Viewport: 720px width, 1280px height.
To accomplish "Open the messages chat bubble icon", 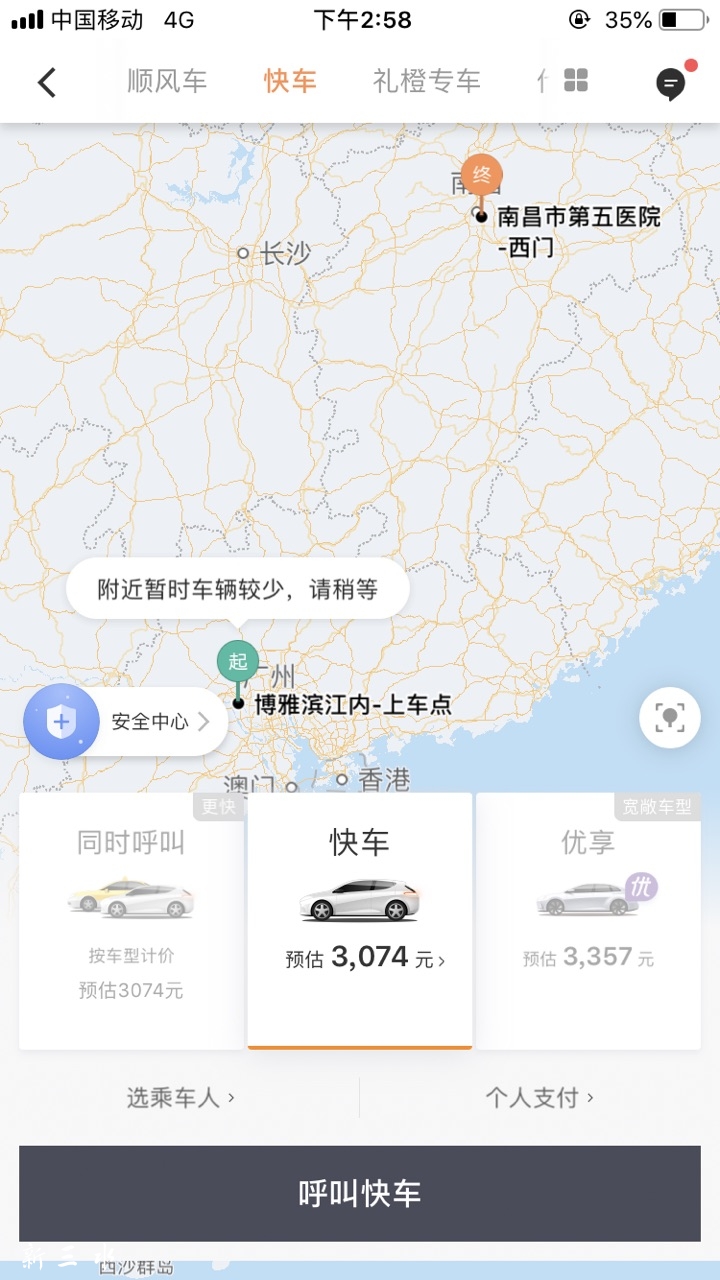I will pyautogui.click(x=671, y=84).
